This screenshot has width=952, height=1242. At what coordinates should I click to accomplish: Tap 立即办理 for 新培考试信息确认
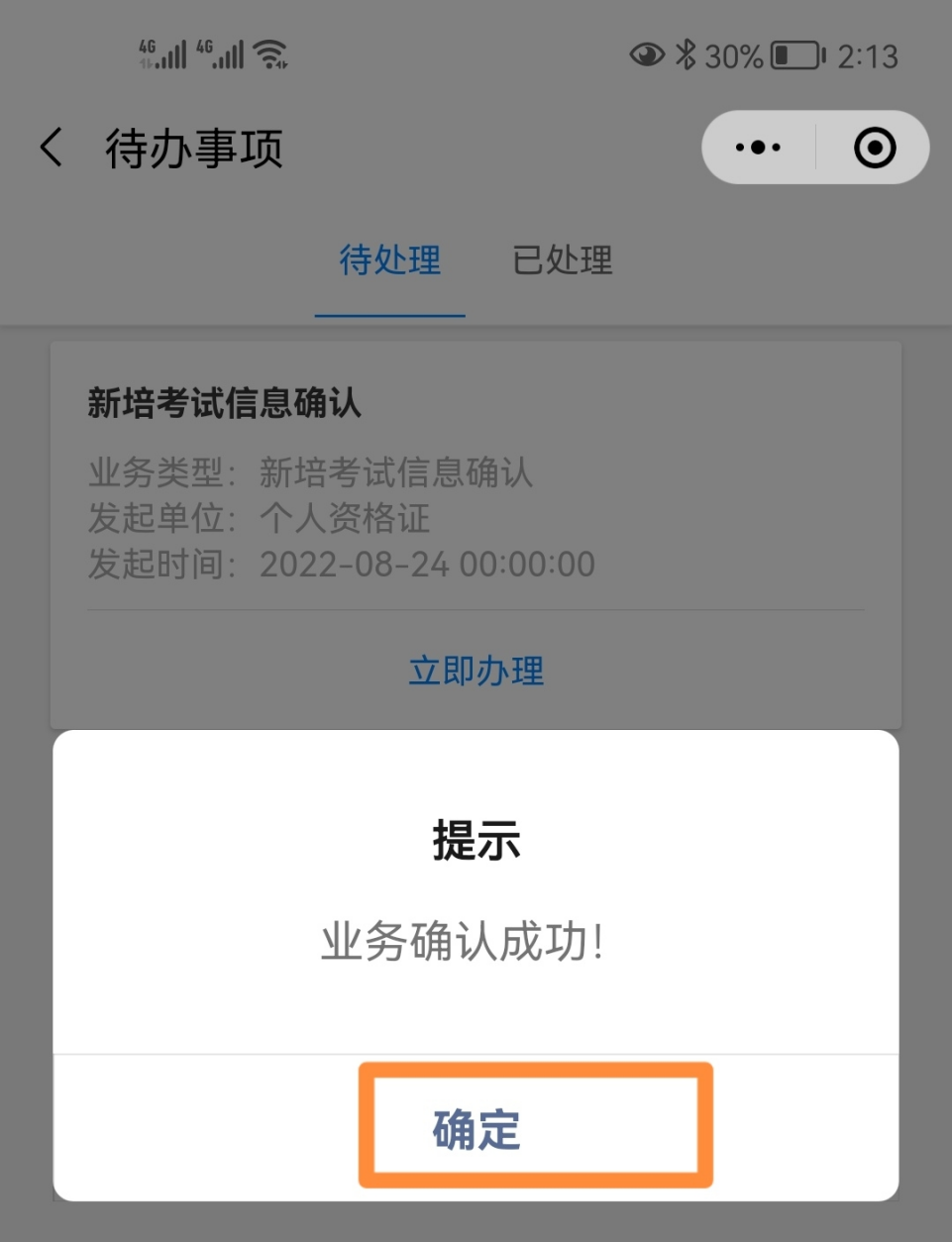pyautogui.click(x=476, y=671)
